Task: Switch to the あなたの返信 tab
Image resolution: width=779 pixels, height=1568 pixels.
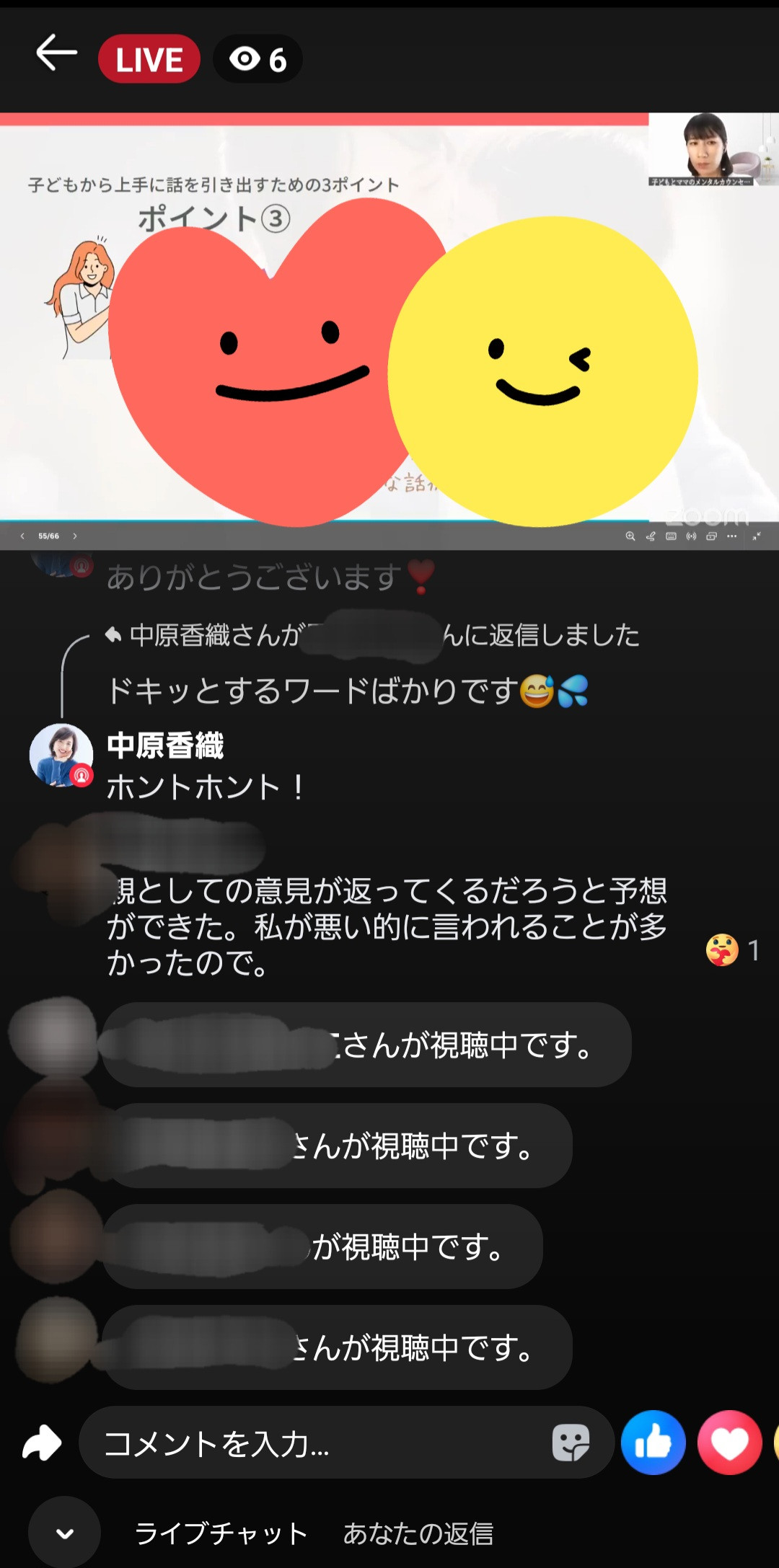Action: [418, 1533]
